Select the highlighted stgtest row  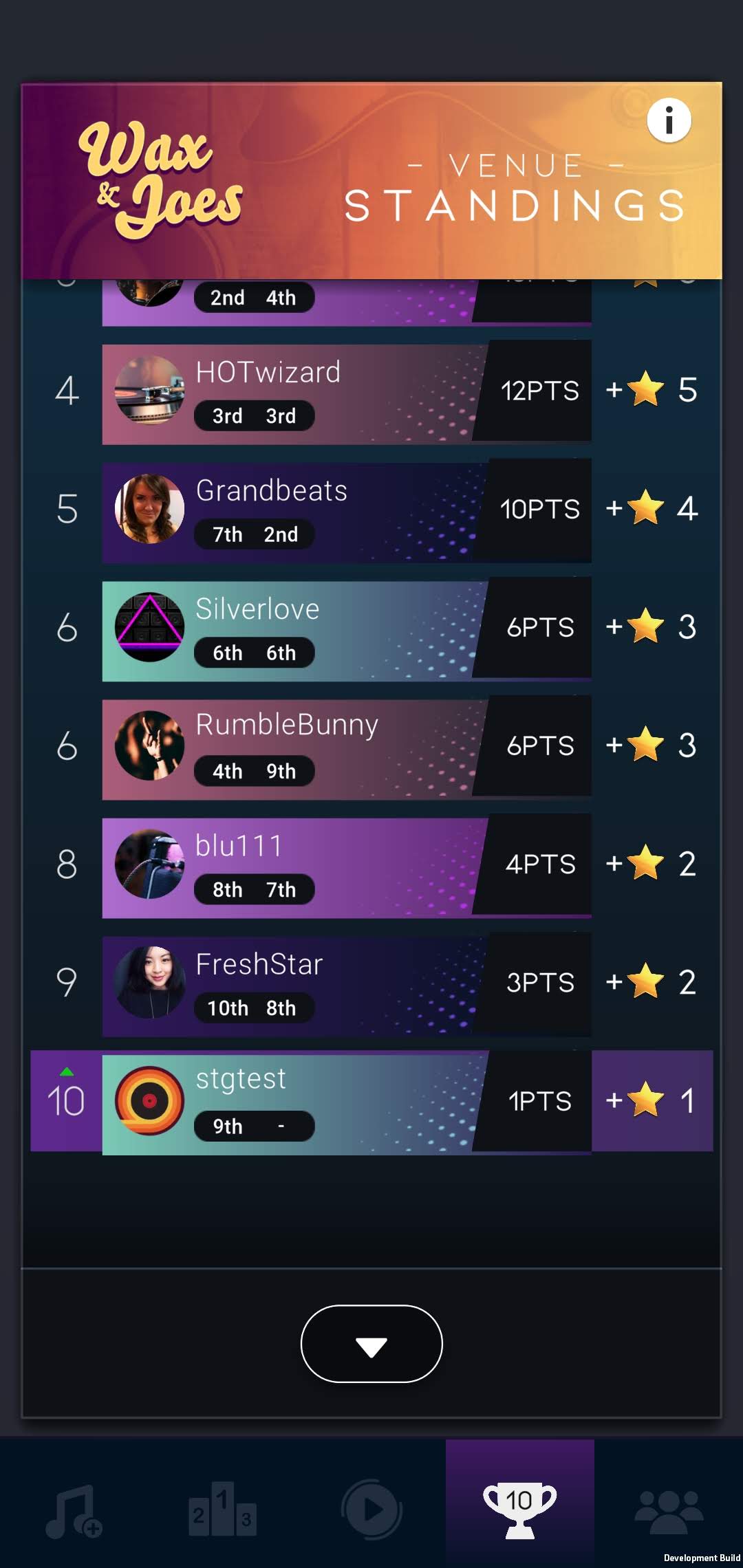(371, 1101)
